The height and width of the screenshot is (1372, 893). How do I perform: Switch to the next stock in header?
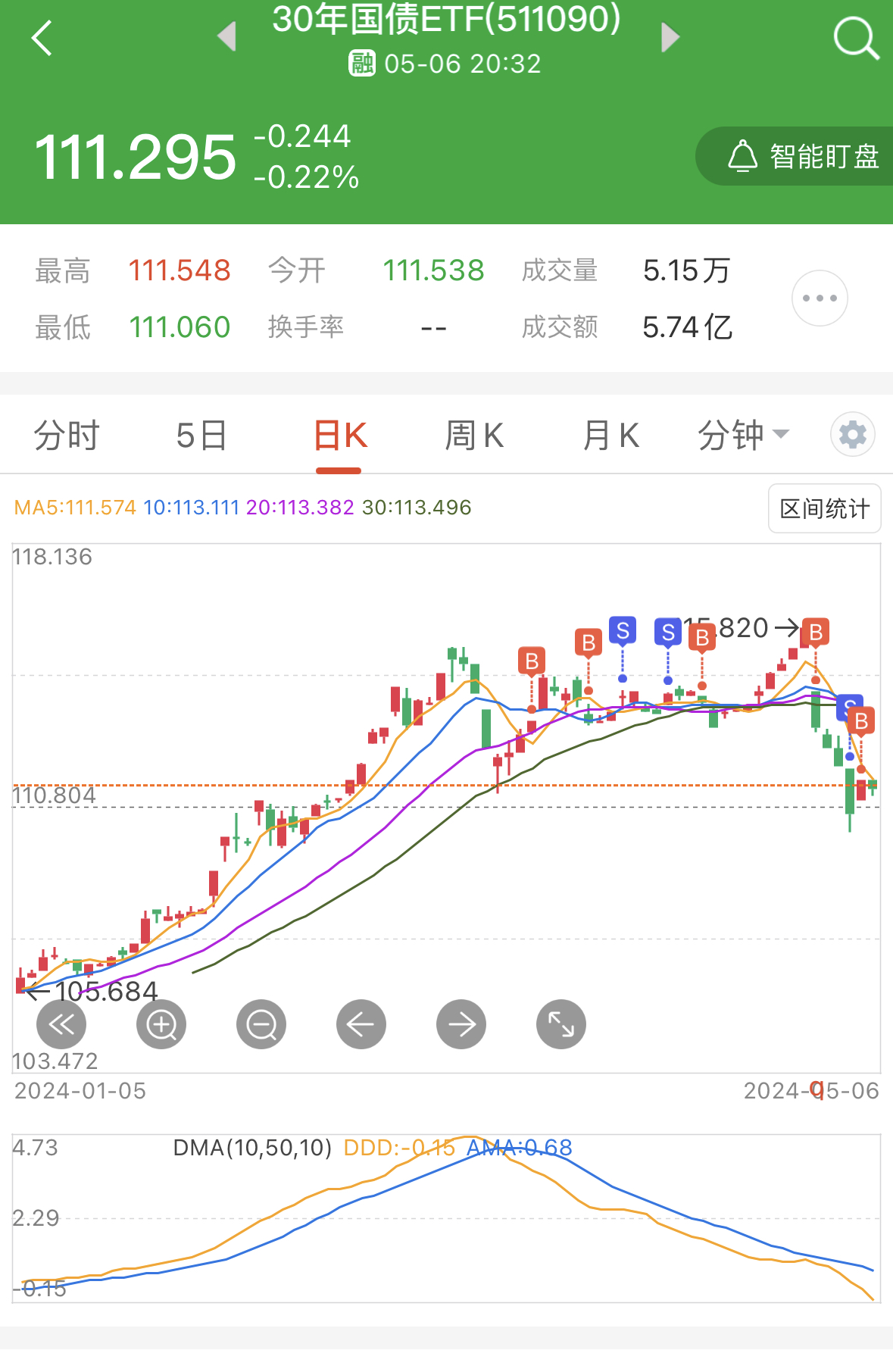(670, 37)
